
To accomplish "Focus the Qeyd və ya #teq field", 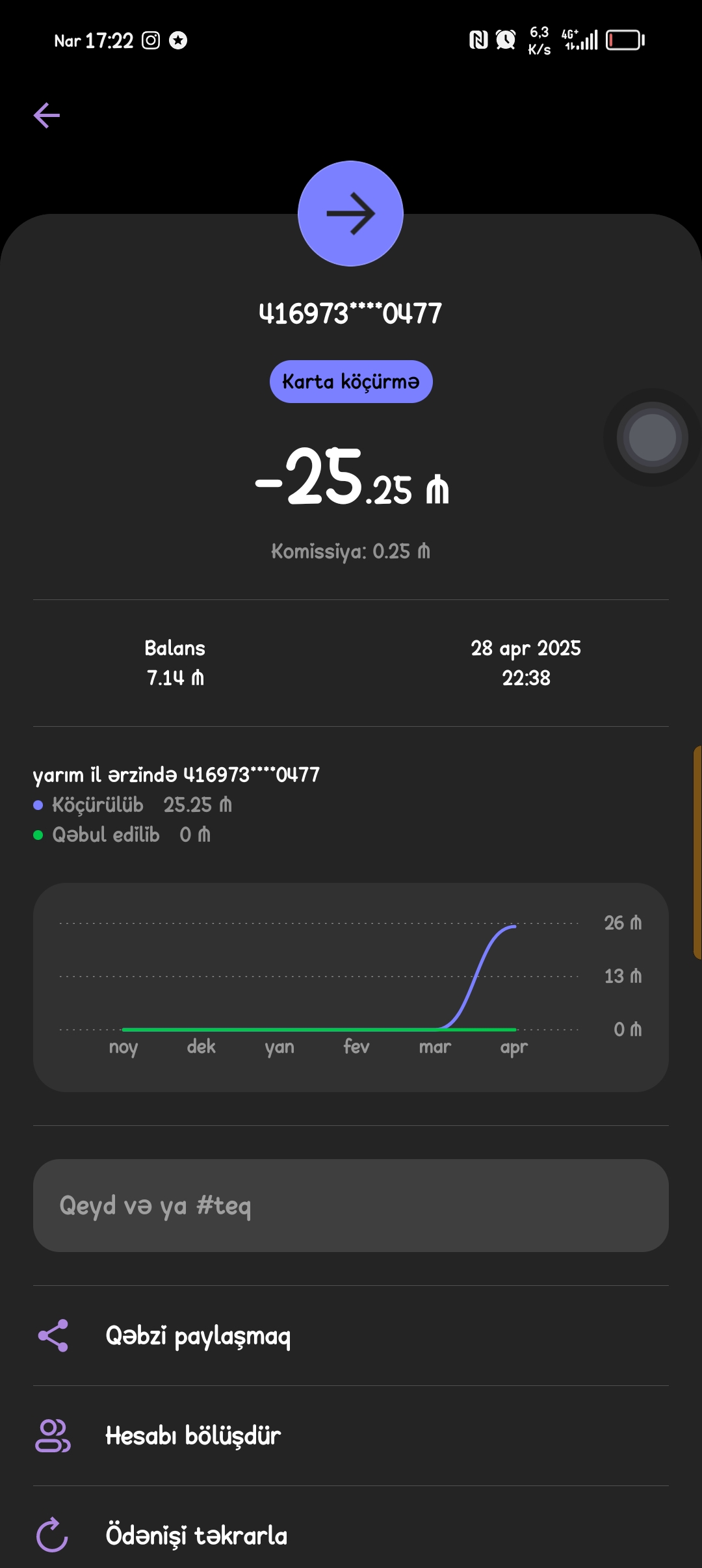I will coord(351,1205).
